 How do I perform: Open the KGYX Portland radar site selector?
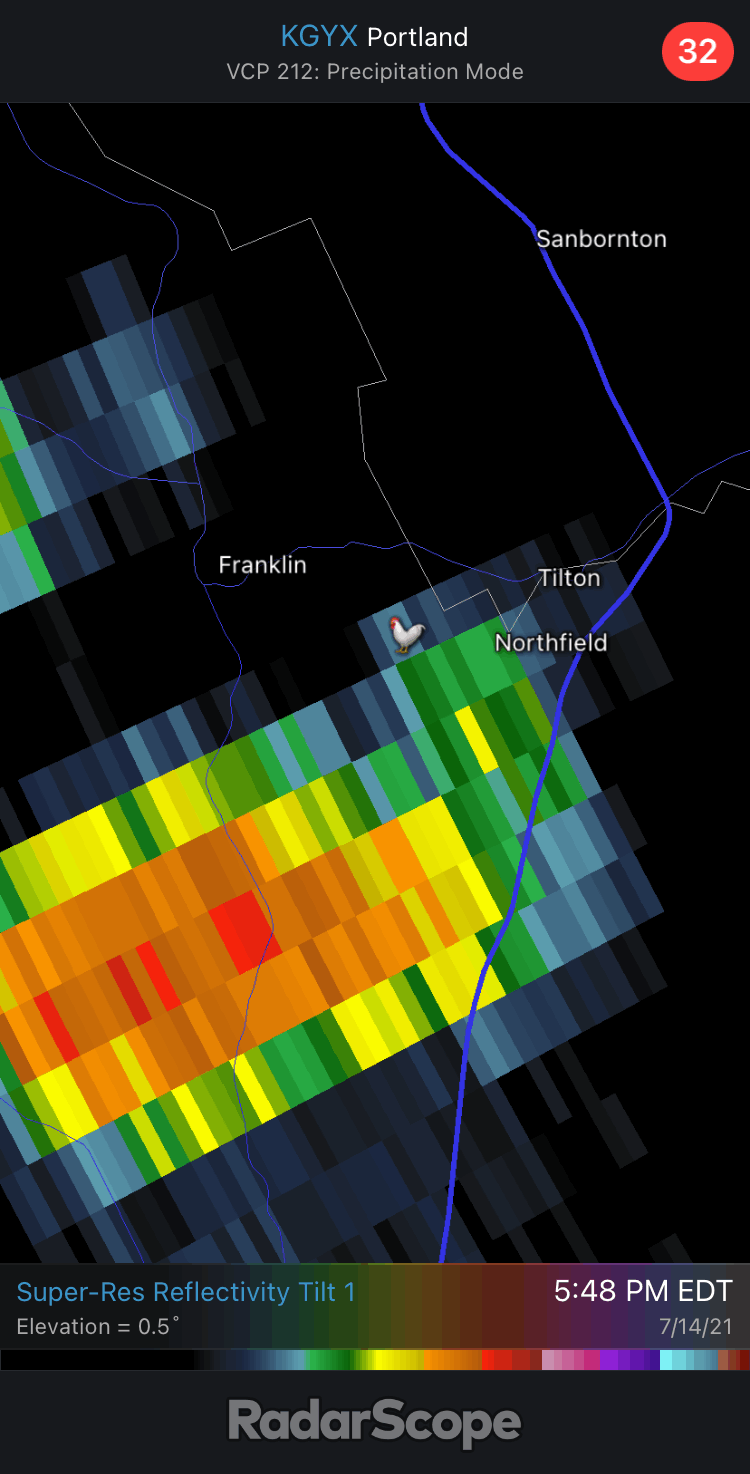point(374,38)
